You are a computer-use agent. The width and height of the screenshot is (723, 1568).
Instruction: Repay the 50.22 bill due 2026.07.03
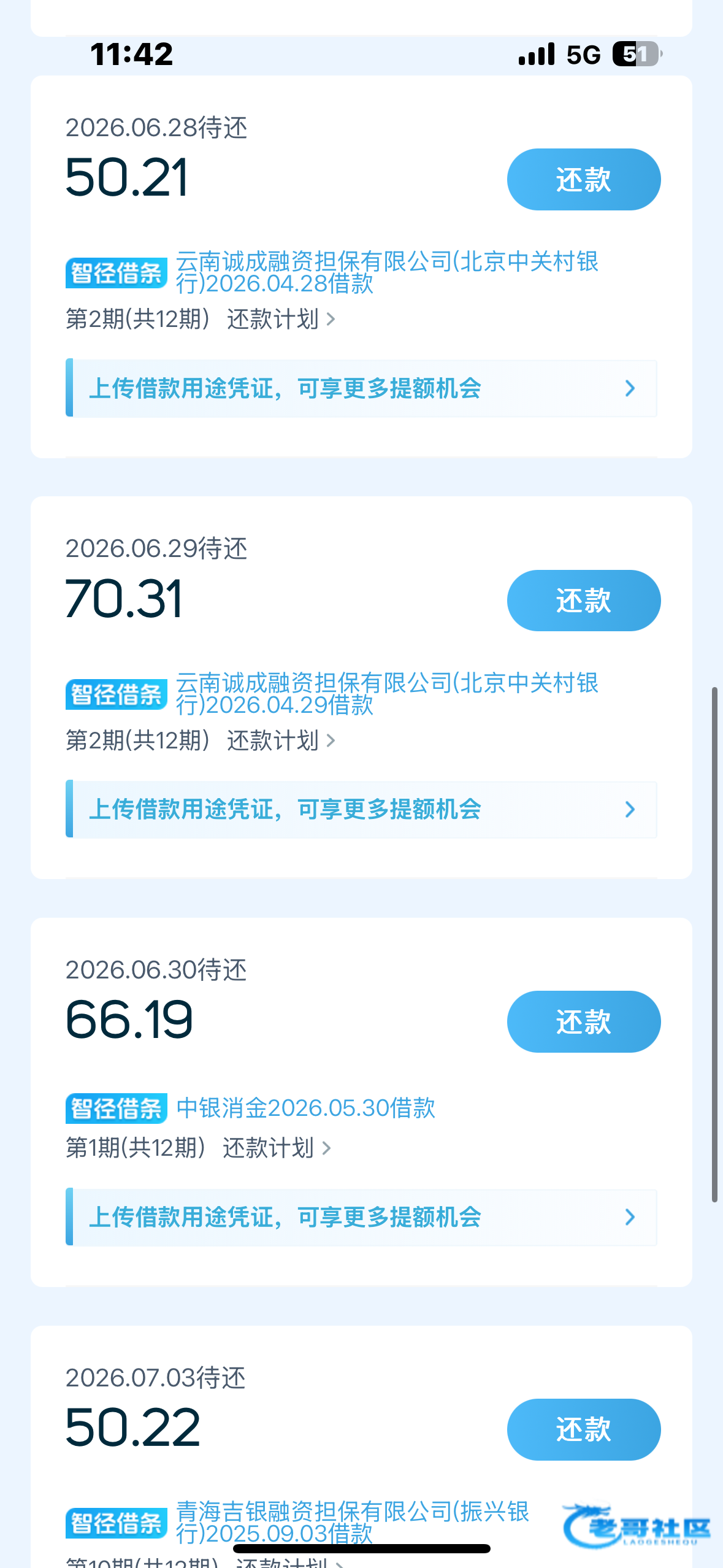click(583, 1429)
